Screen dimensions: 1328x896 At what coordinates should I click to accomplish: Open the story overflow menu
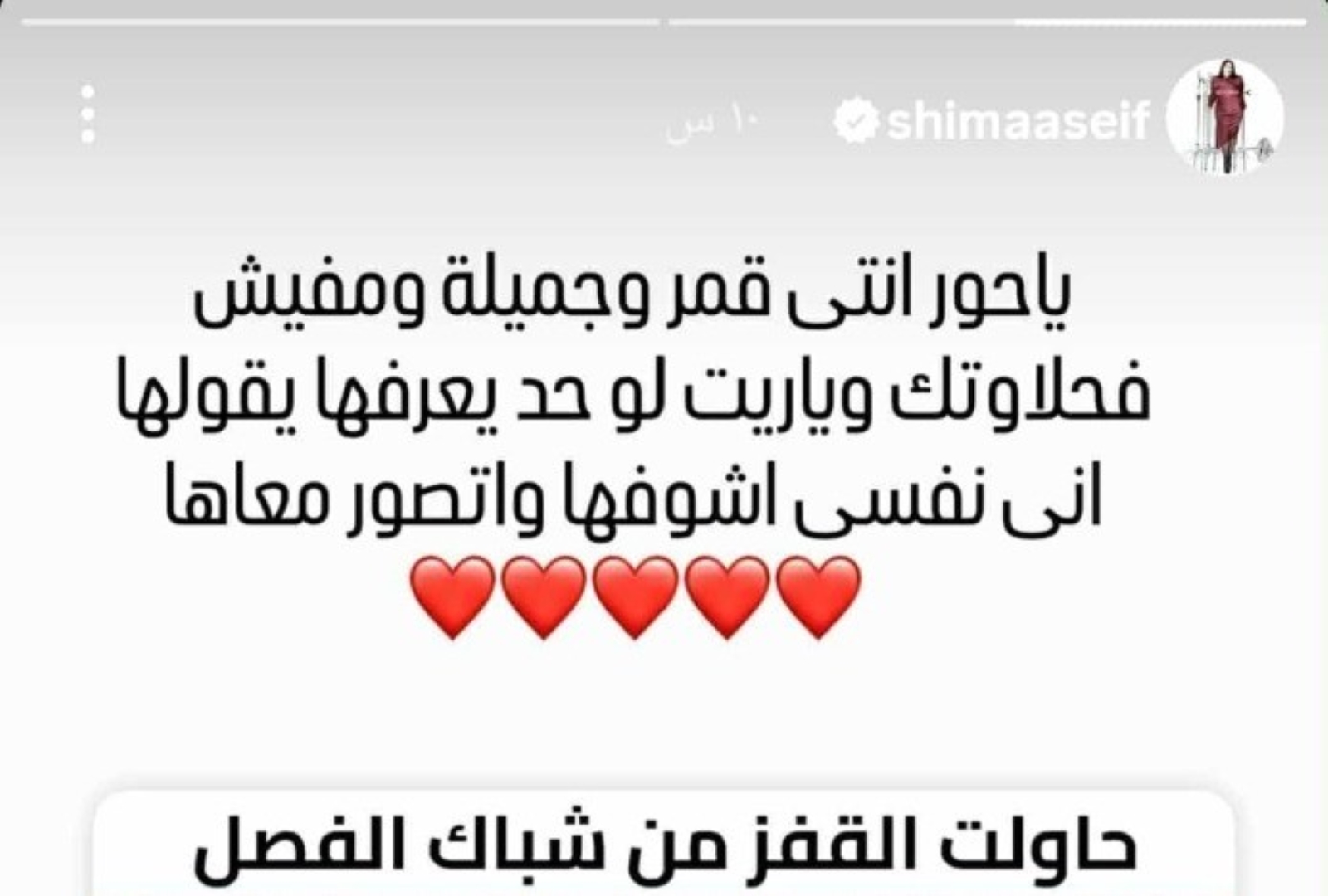88,115
